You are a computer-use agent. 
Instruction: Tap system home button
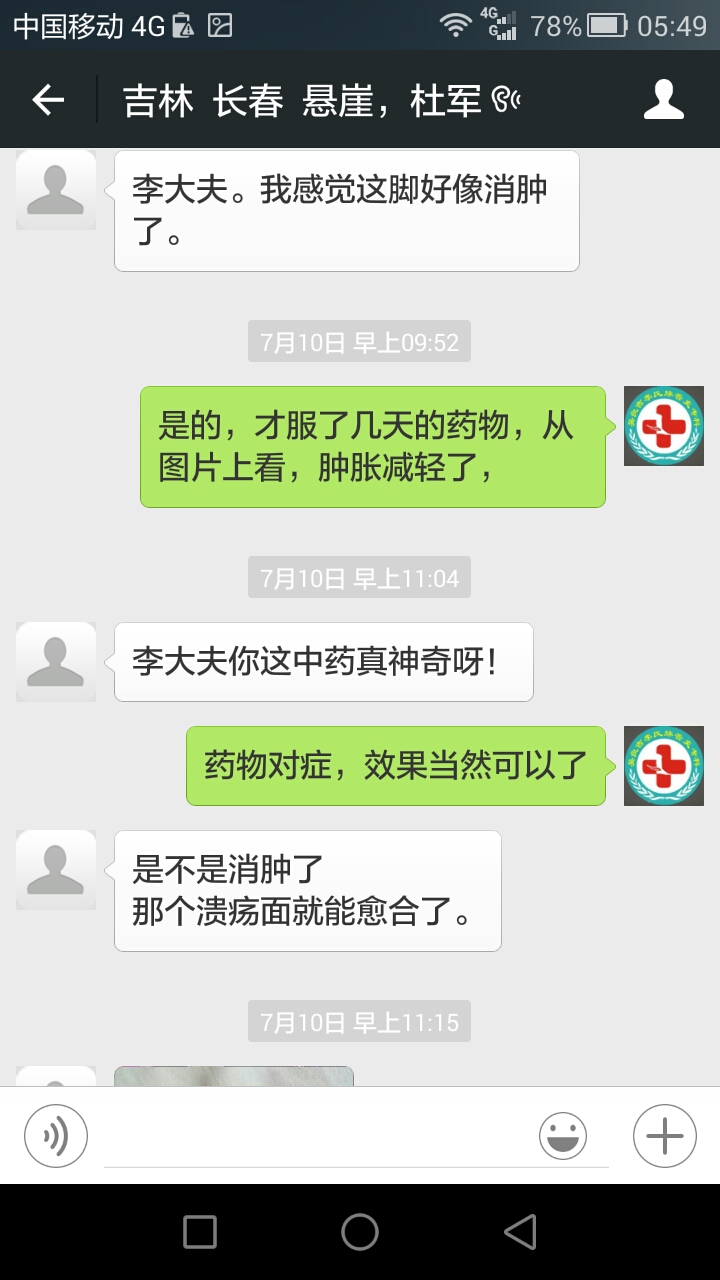click(x=360, y=1232)
